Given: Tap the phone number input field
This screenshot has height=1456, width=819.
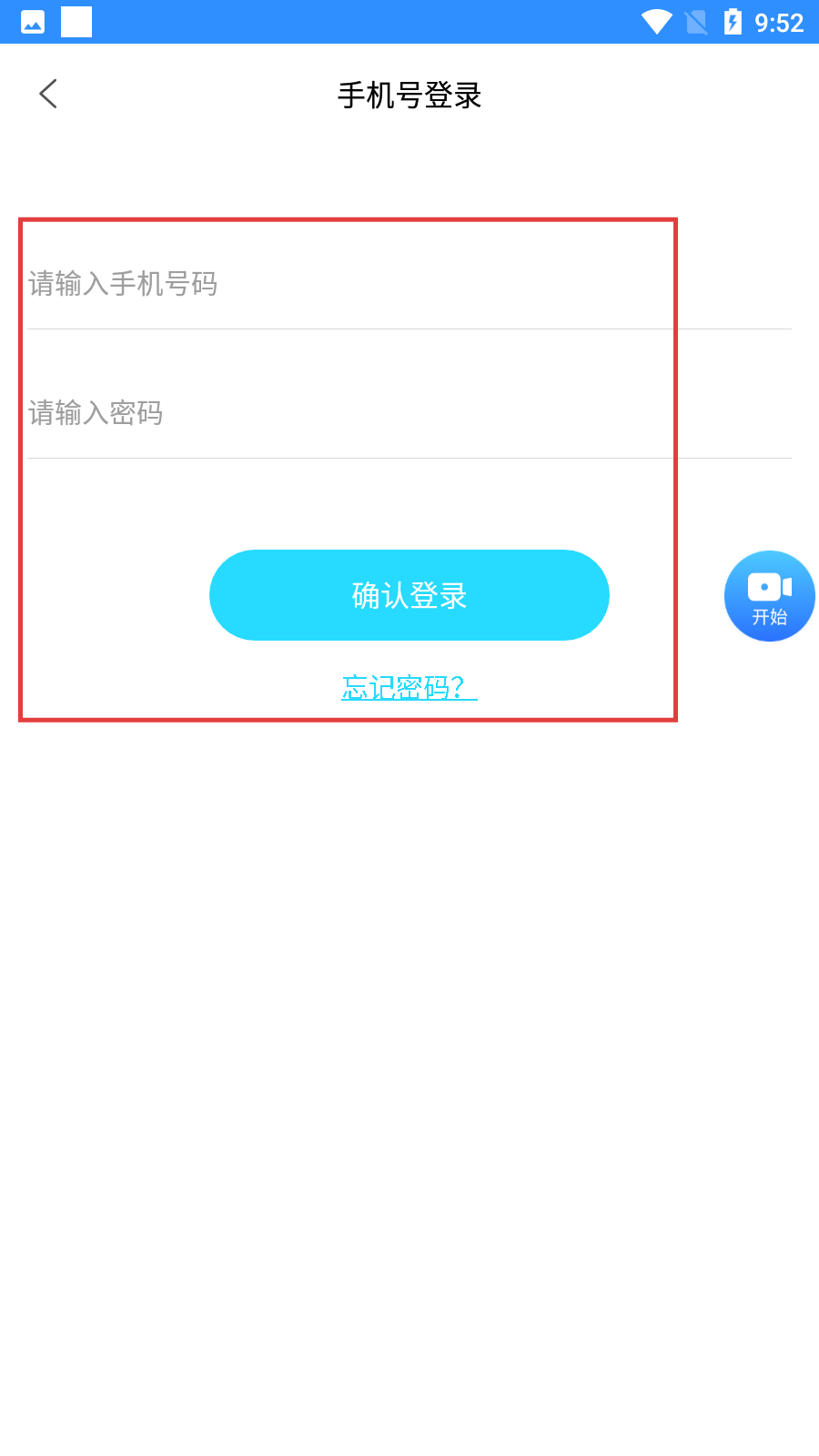Looking at the screenshot, I should (x=409, y=285).
